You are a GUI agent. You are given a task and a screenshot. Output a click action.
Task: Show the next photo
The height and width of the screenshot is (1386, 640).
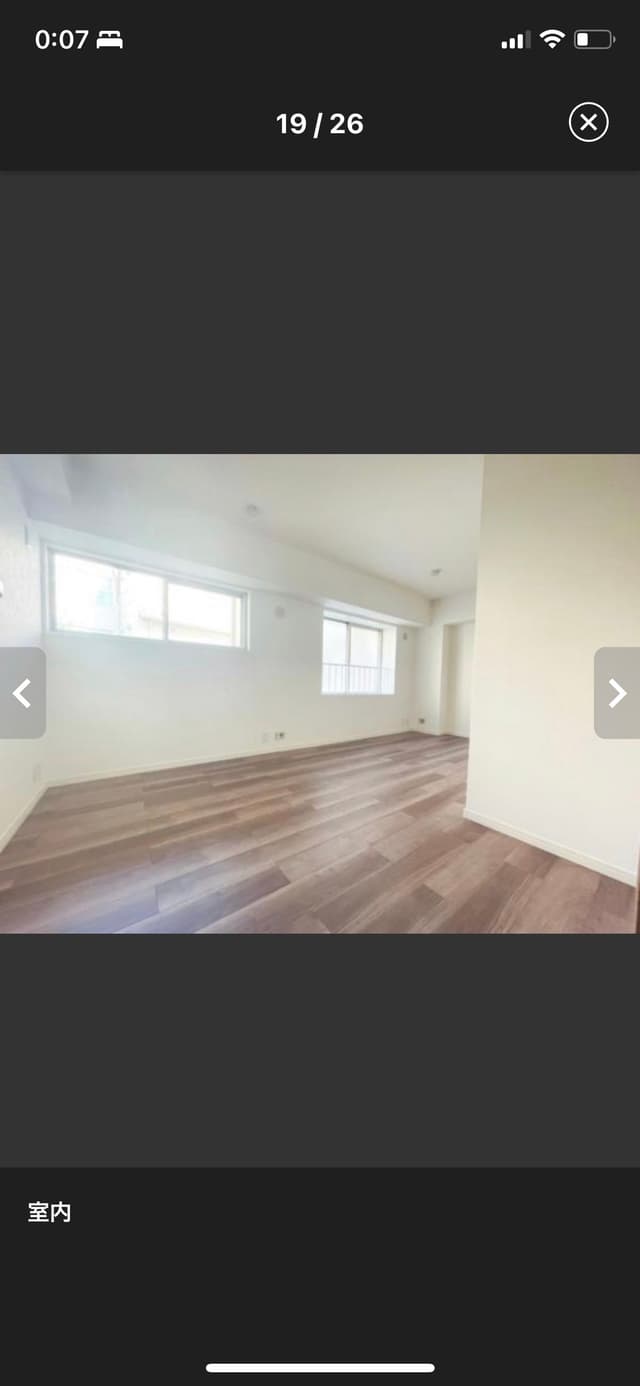click(617, 693)
